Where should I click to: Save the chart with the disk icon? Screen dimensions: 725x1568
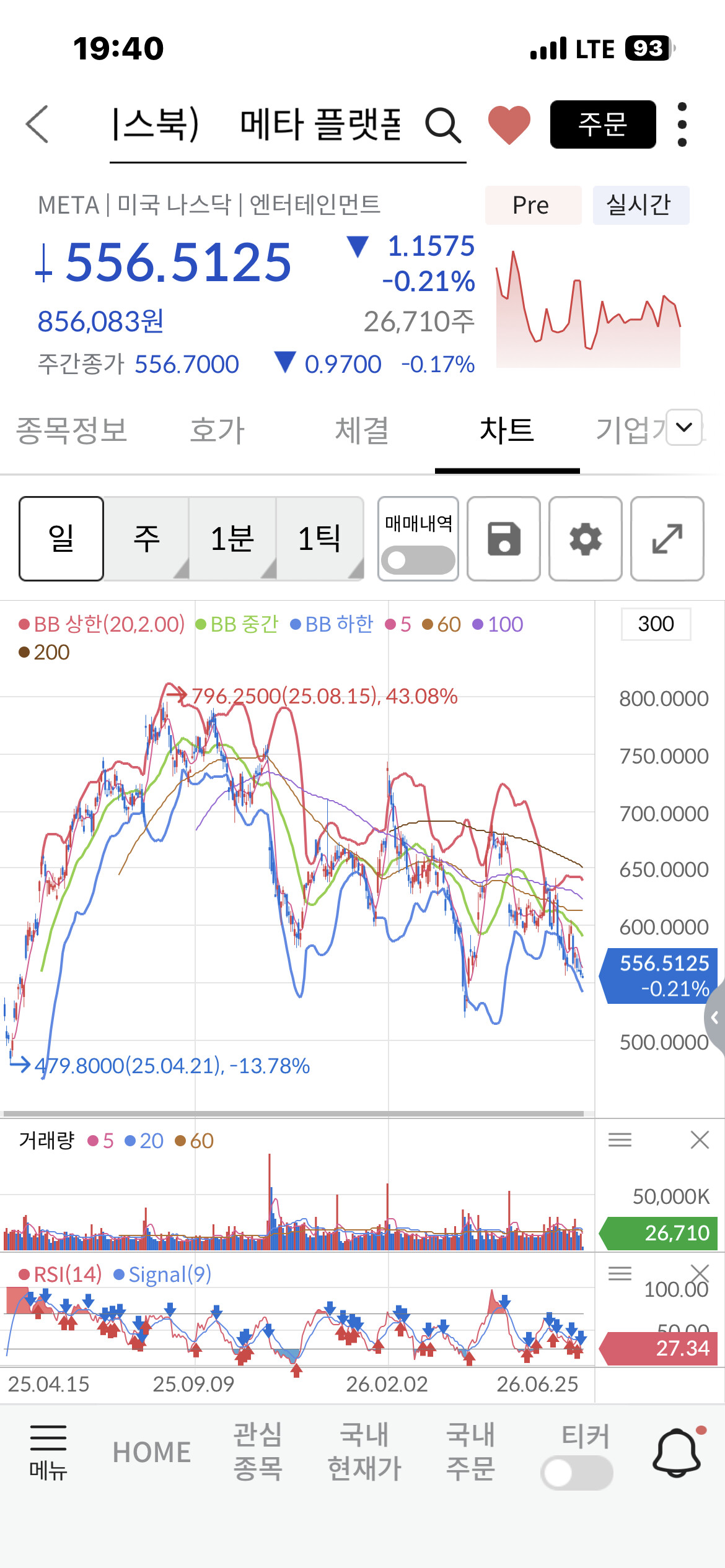click(504, 538)
